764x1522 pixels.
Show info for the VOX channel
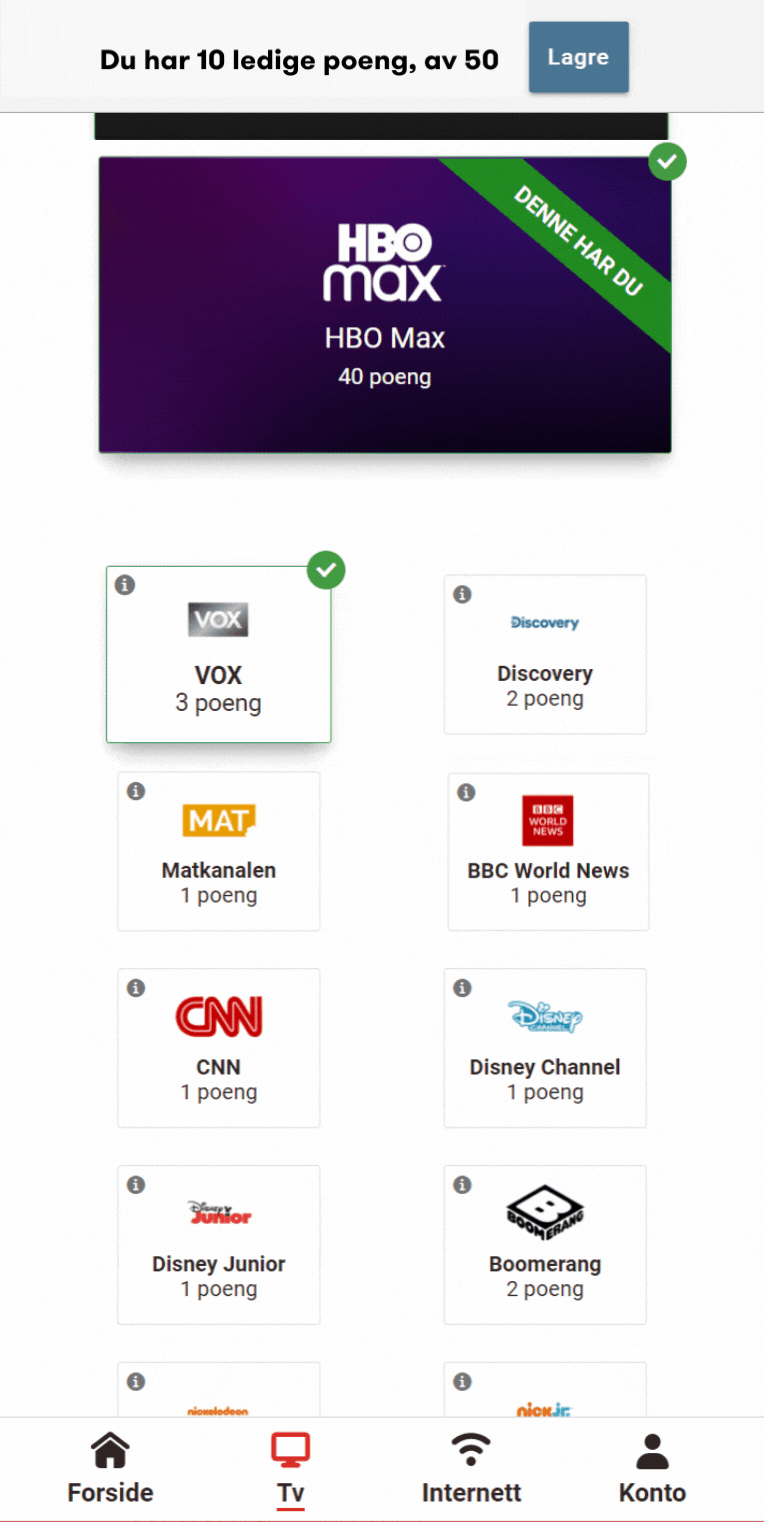point(125,585)
